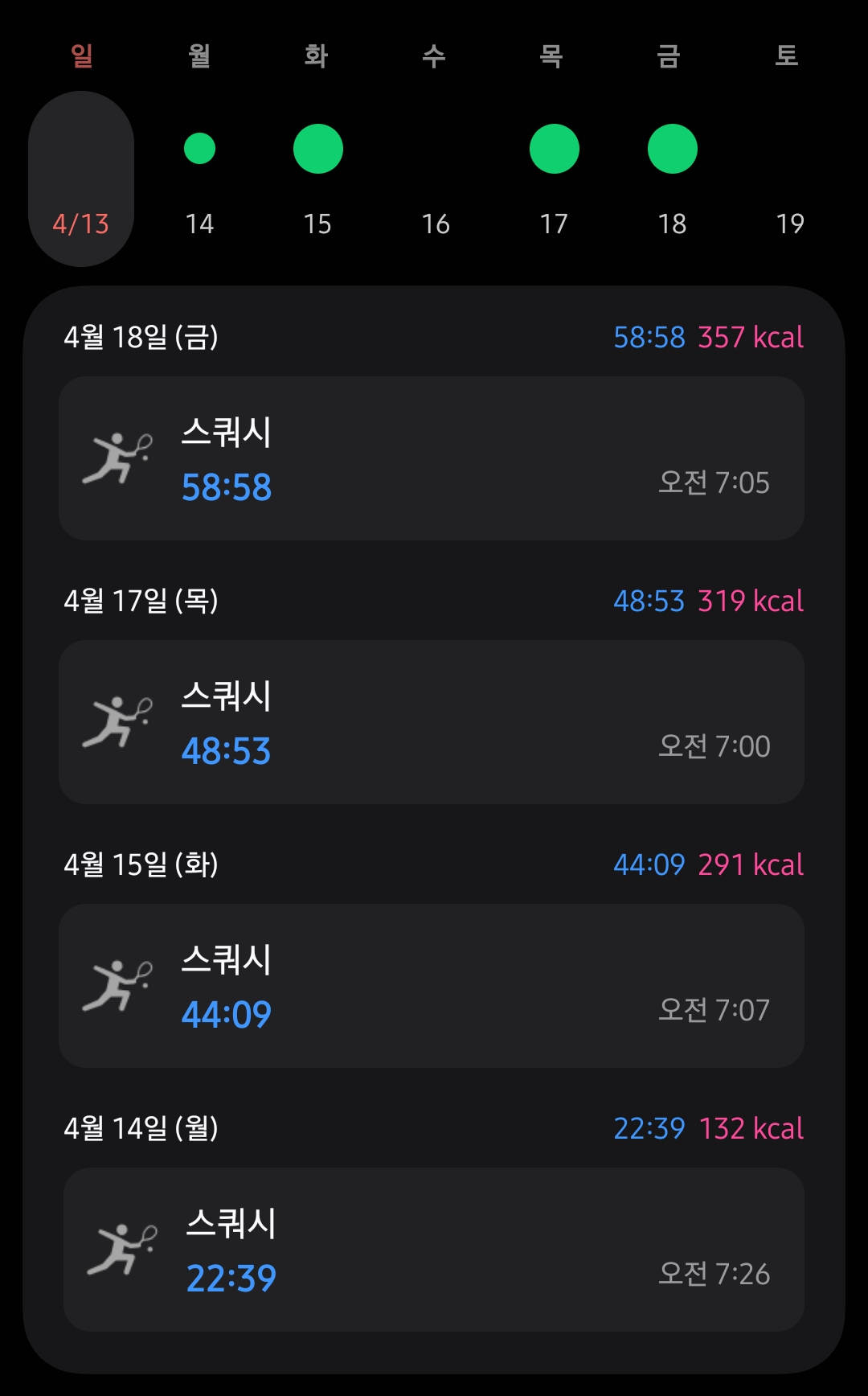This screenshot has height=1396, width=868.
Task: Select Friday the 18th in the calendar
Action: (x=672, y=179)
